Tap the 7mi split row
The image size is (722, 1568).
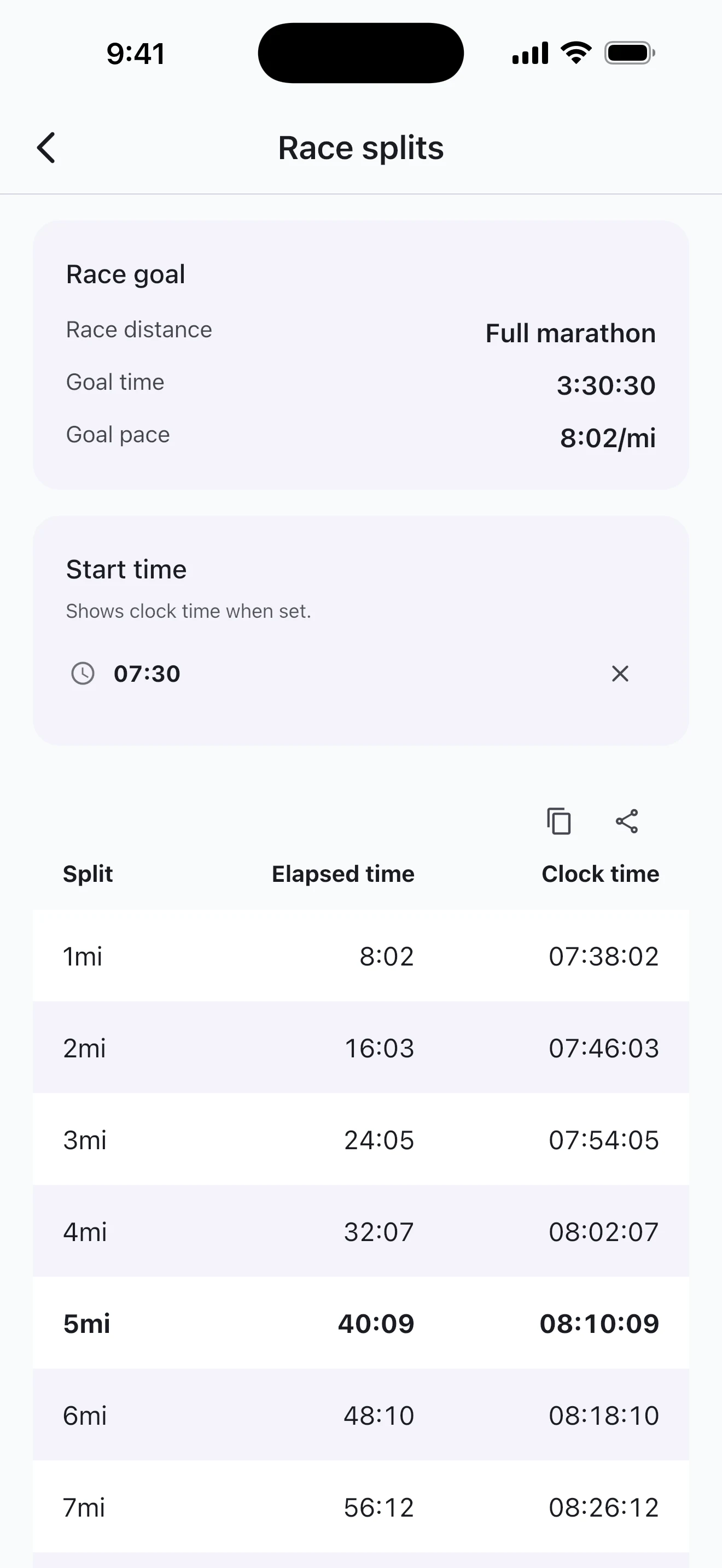coord(361,1508)
